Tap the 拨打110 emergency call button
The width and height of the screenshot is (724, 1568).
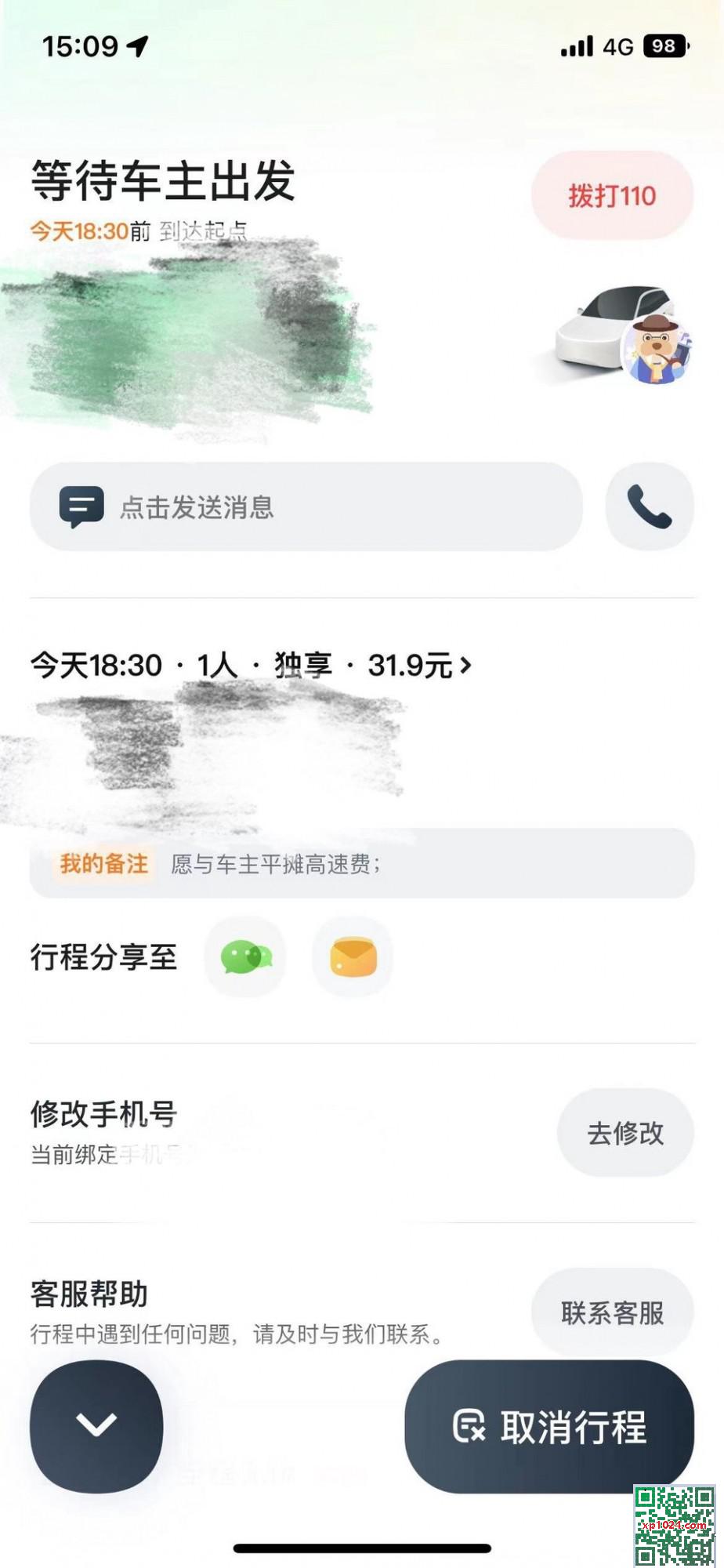point(612,196)
